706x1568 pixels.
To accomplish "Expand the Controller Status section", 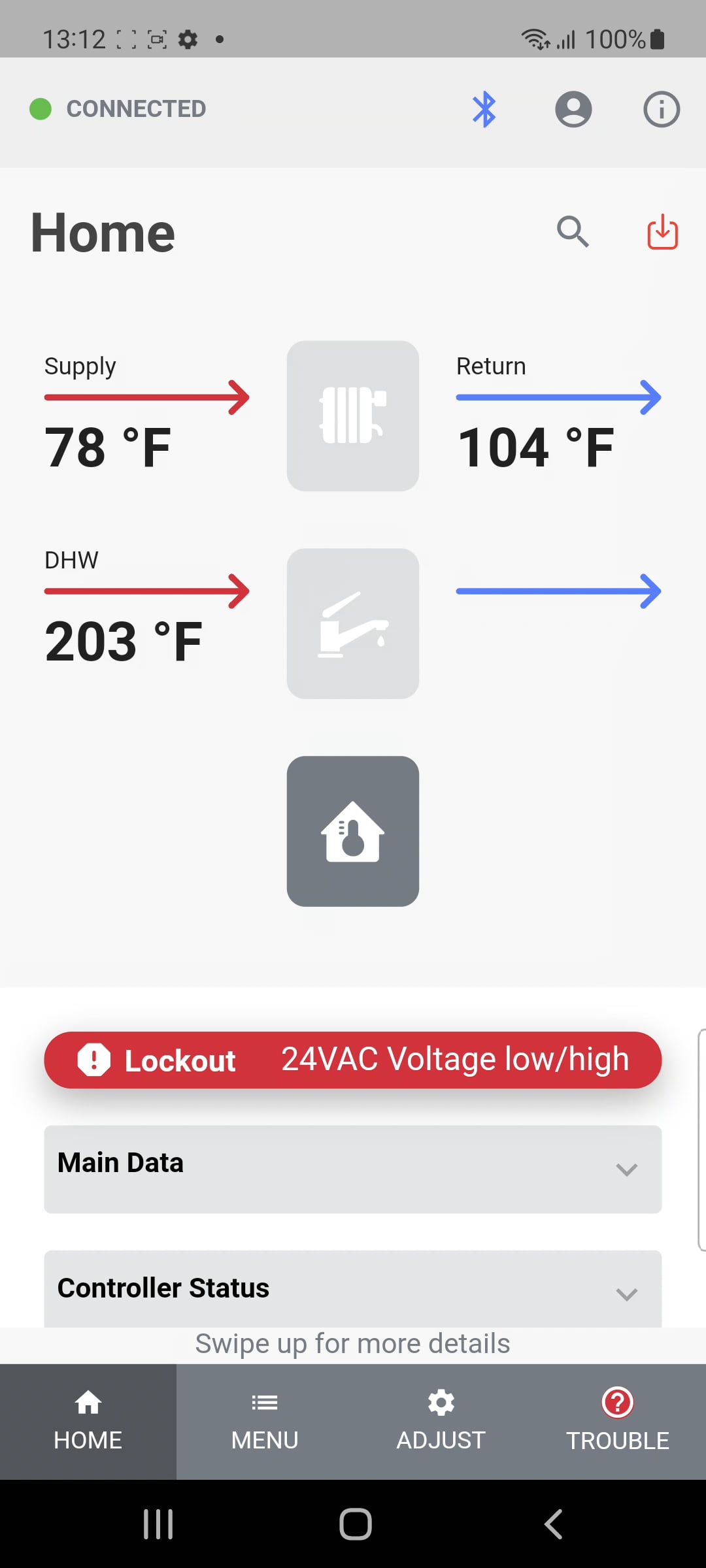I will pos(353,1289).
